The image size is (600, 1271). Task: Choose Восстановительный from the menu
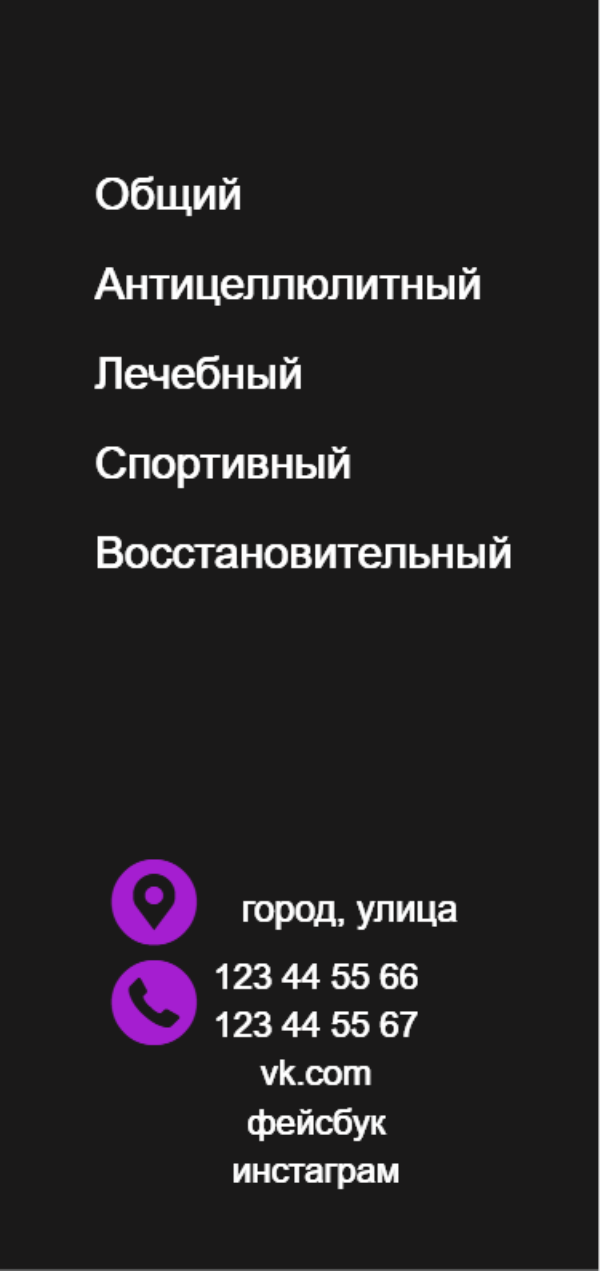[x=303, y=553]
